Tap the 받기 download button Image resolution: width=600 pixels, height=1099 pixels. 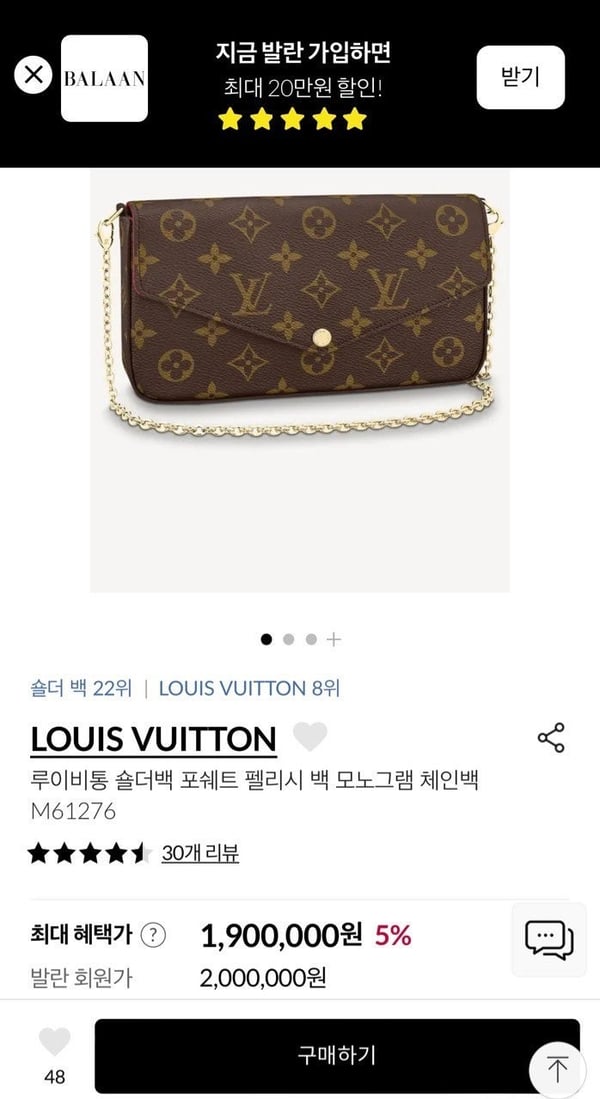[520, 77]
